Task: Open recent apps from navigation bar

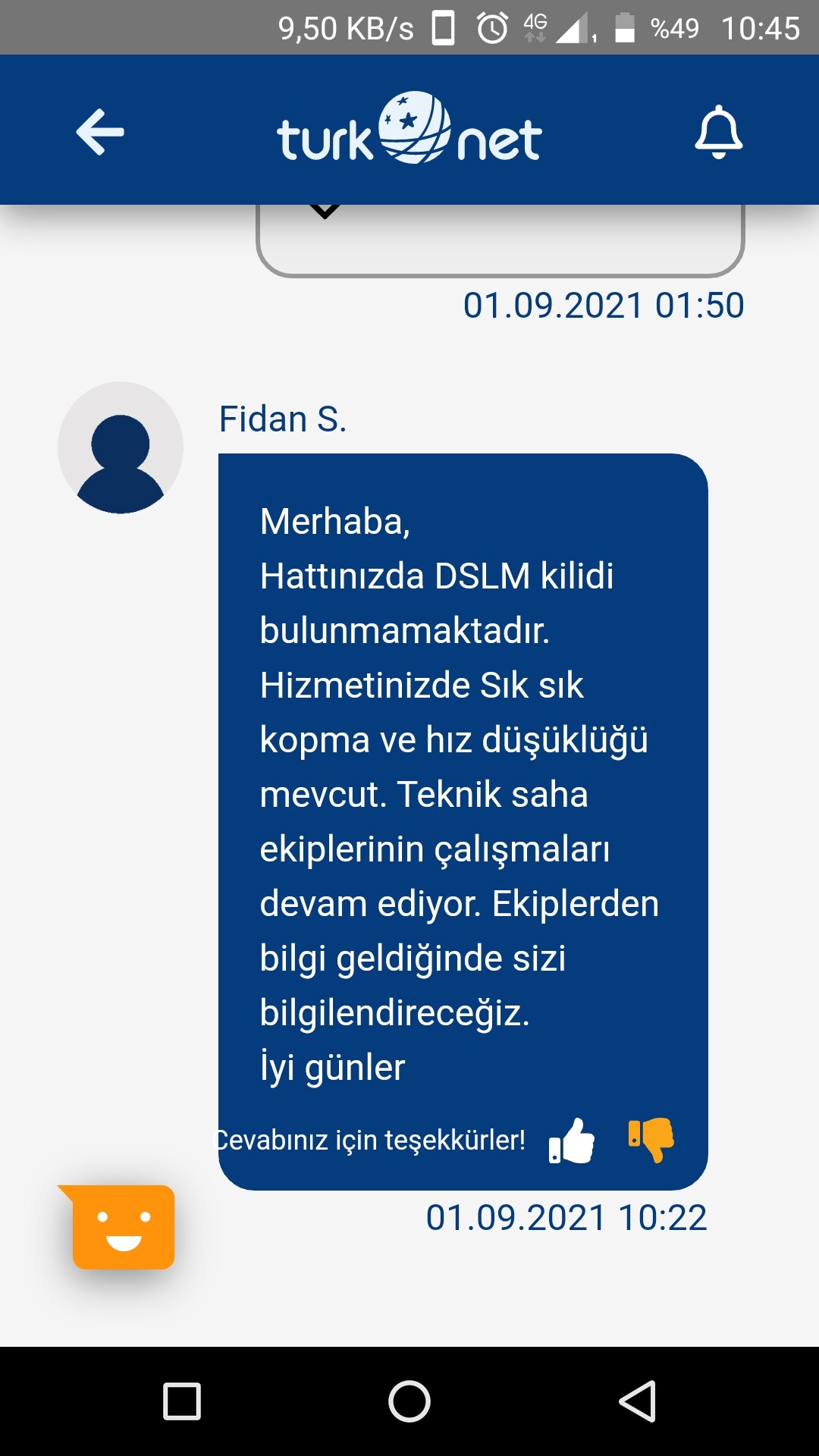Action: pyautogui.click(x=182, y=1401)
